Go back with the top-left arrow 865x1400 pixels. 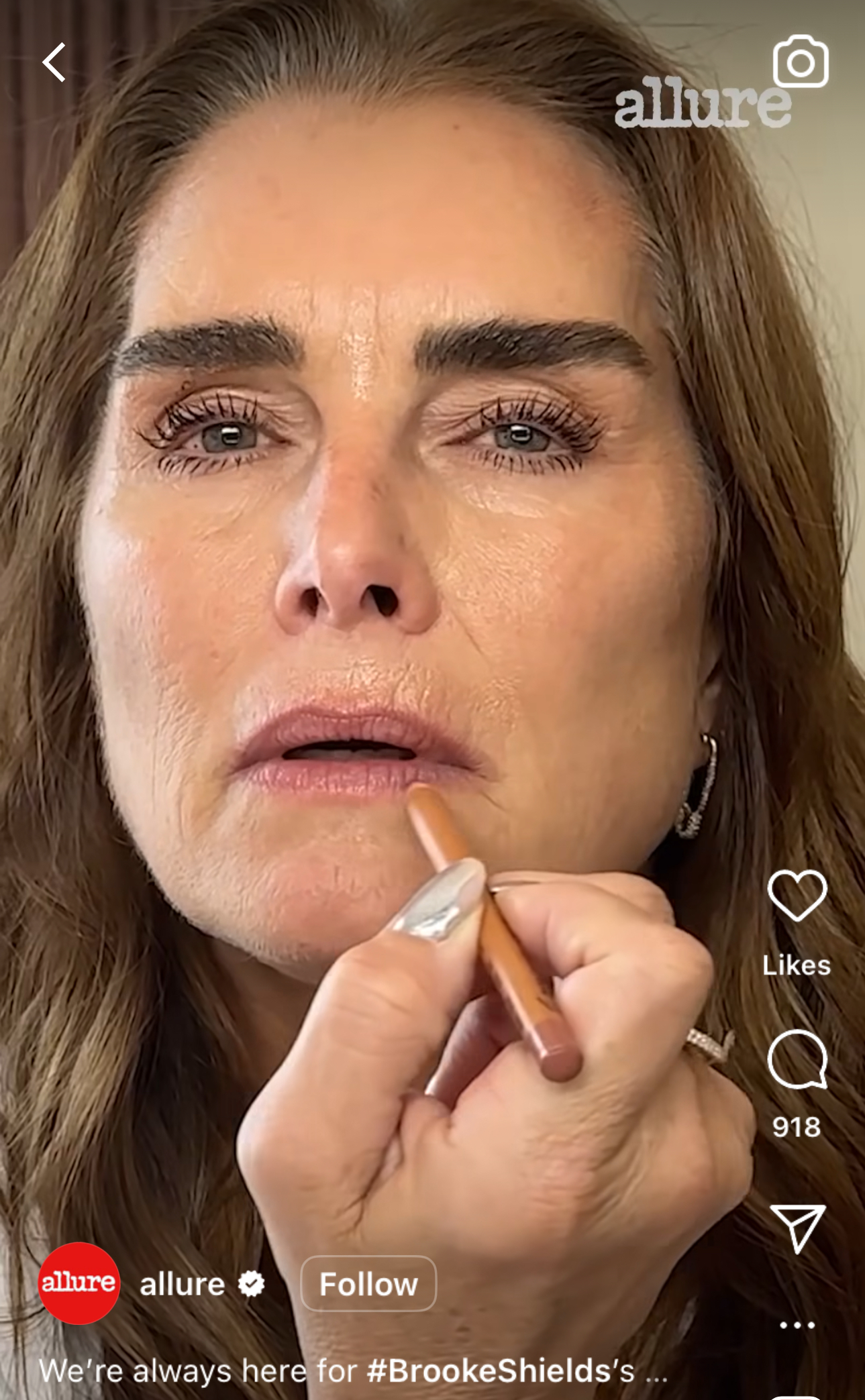click(x=54, y=62)
